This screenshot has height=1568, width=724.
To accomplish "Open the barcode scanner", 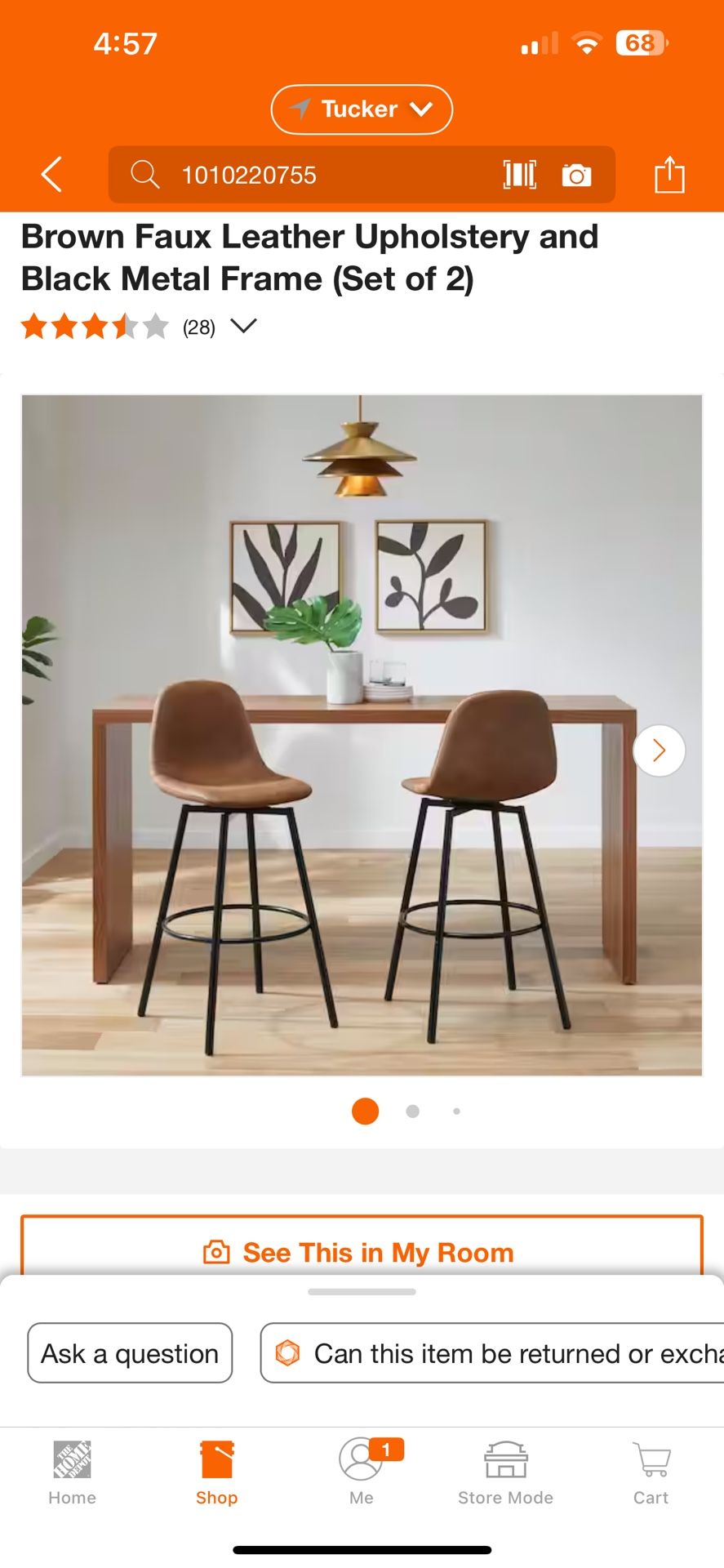I will (x=520, y=175).
